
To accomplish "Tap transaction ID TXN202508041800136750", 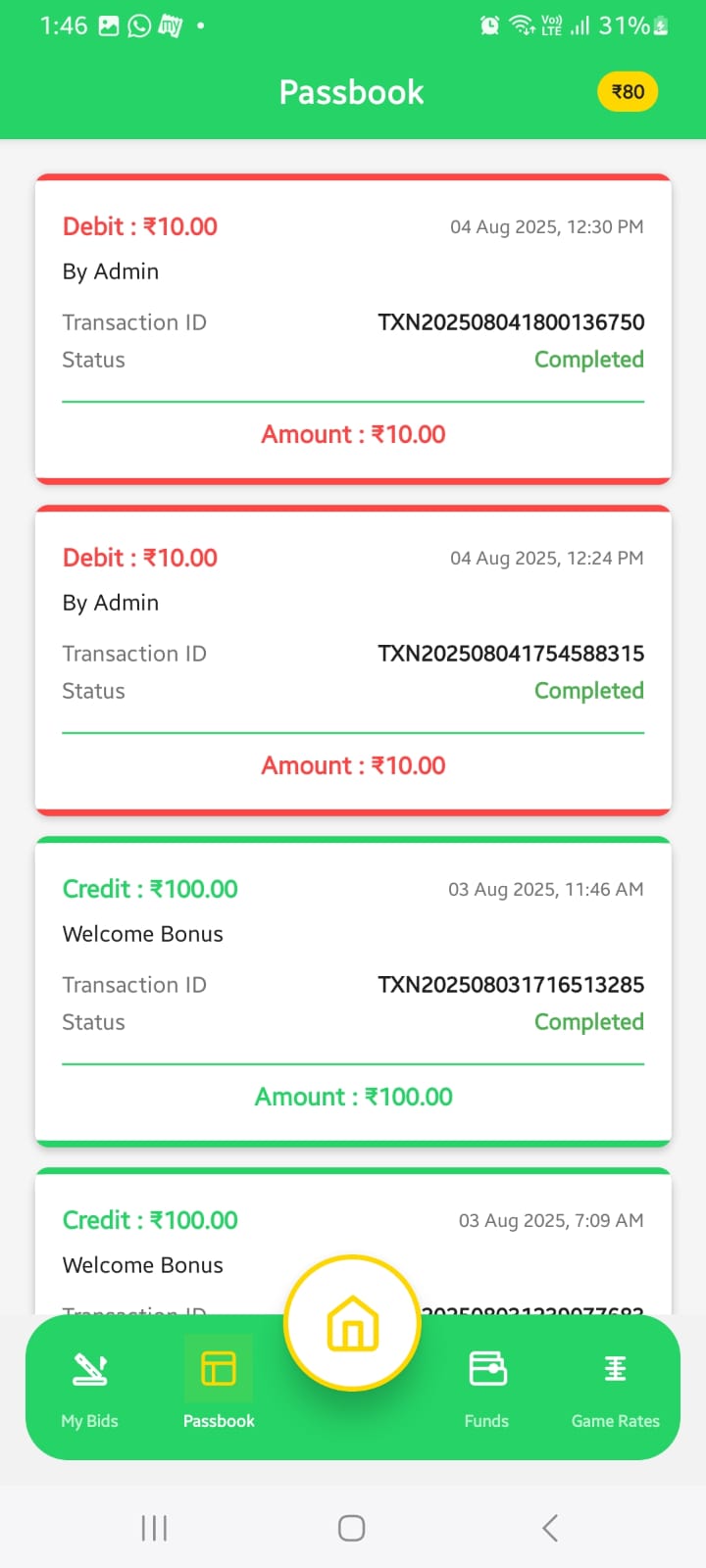I will tap(511, 321).
